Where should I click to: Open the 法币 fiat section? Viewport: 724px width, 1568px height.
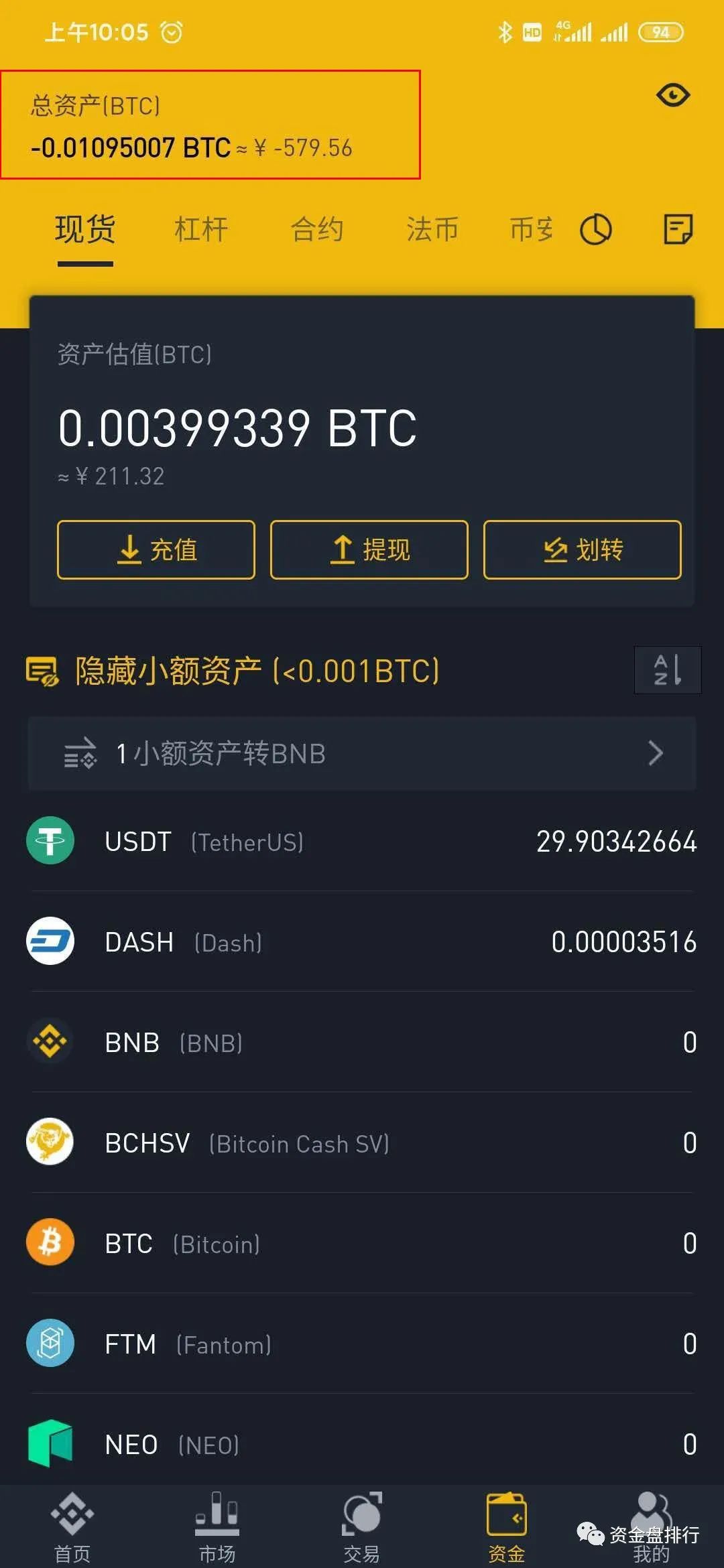pos(432,229)
